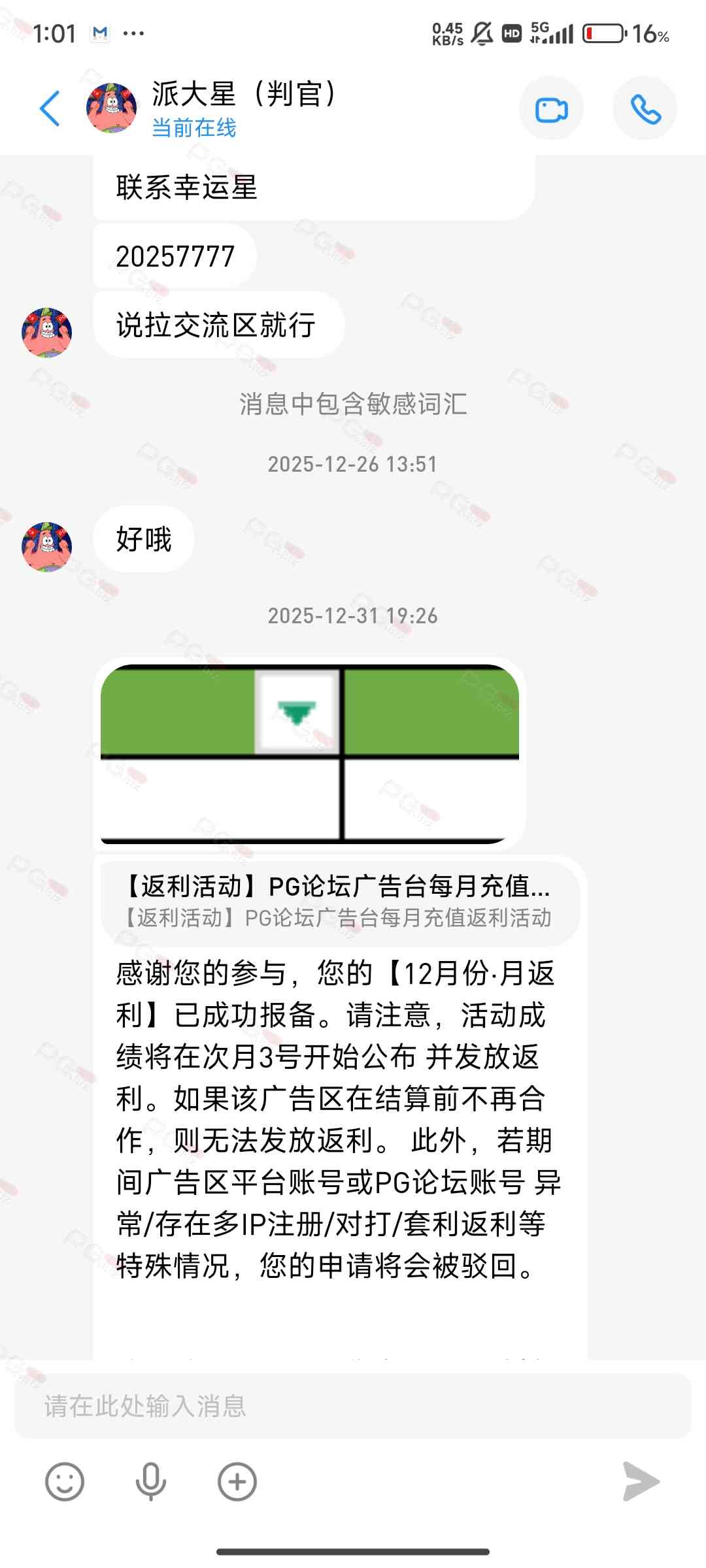Send the message
The image size is (706, 1568).
[641, 1481]
